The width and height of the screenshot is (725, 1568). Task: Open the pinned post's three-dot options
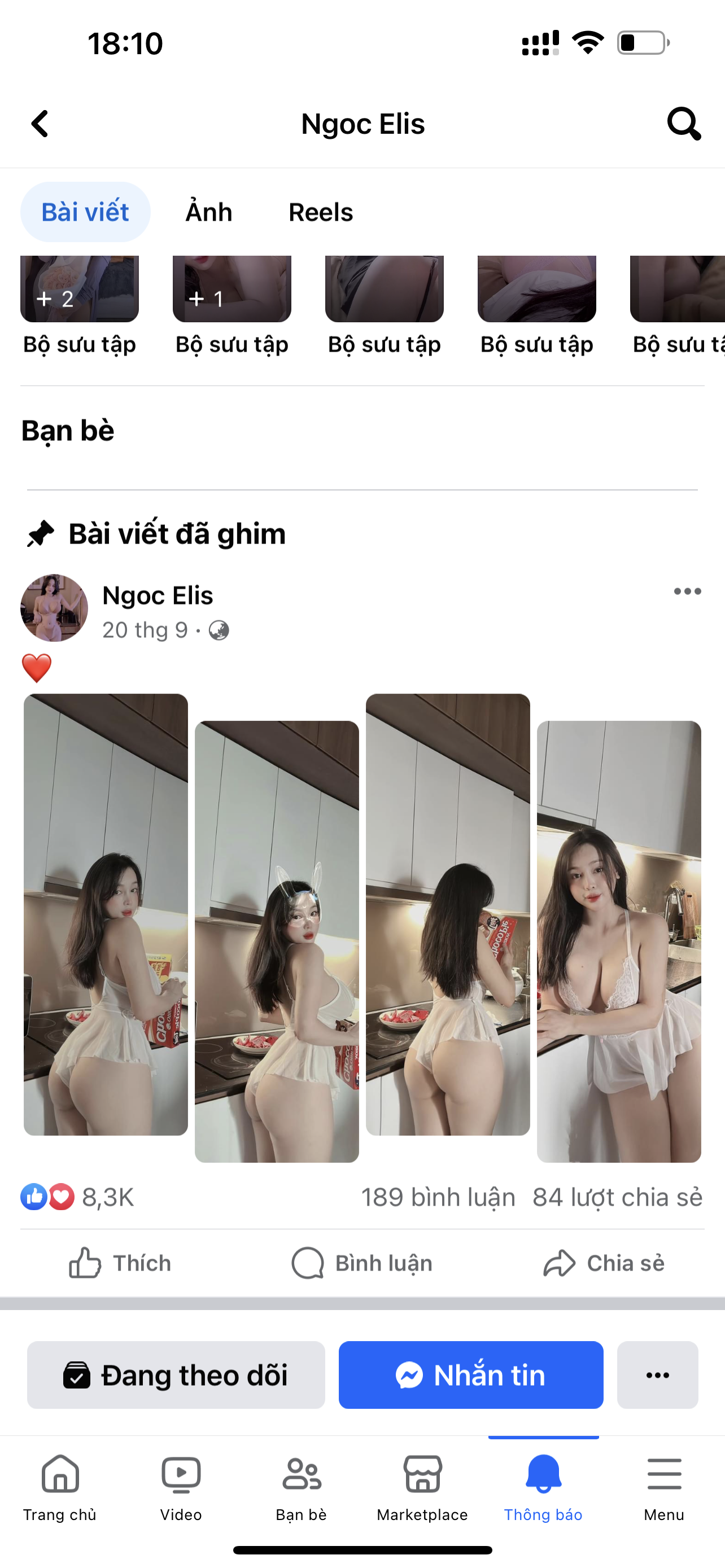[x=687, y=592]
